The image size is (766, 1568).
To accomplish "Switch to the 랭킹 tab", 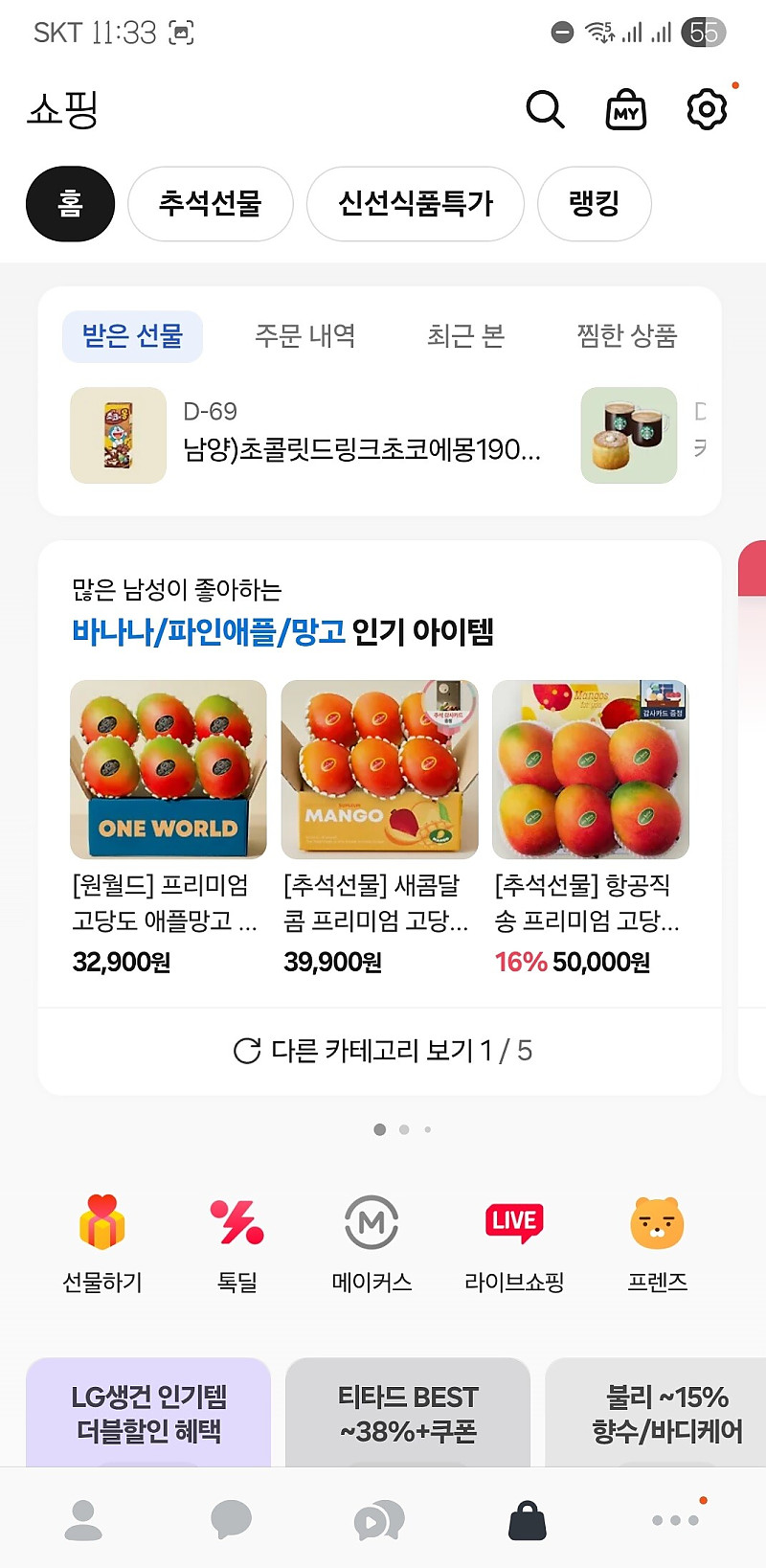I will point(594,203).
